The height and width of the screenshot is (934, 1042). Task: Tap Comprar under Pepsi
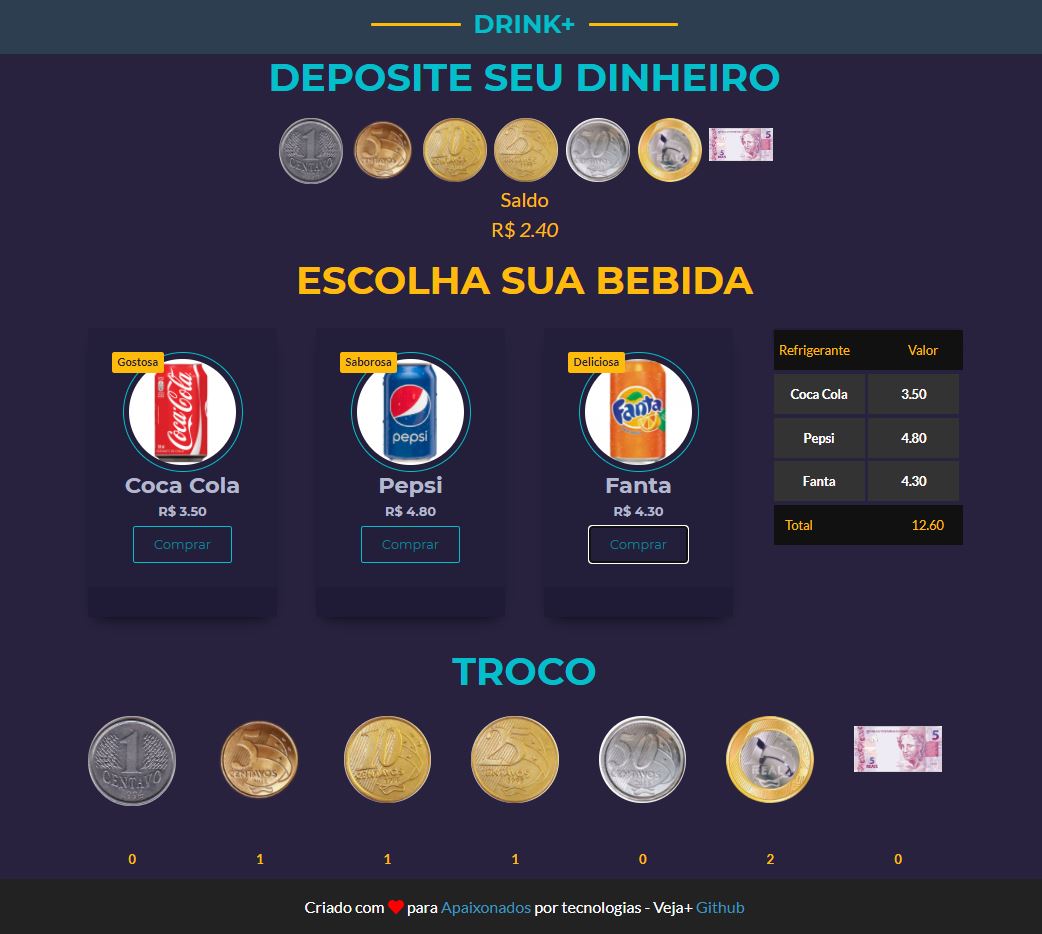coord(410,544)
